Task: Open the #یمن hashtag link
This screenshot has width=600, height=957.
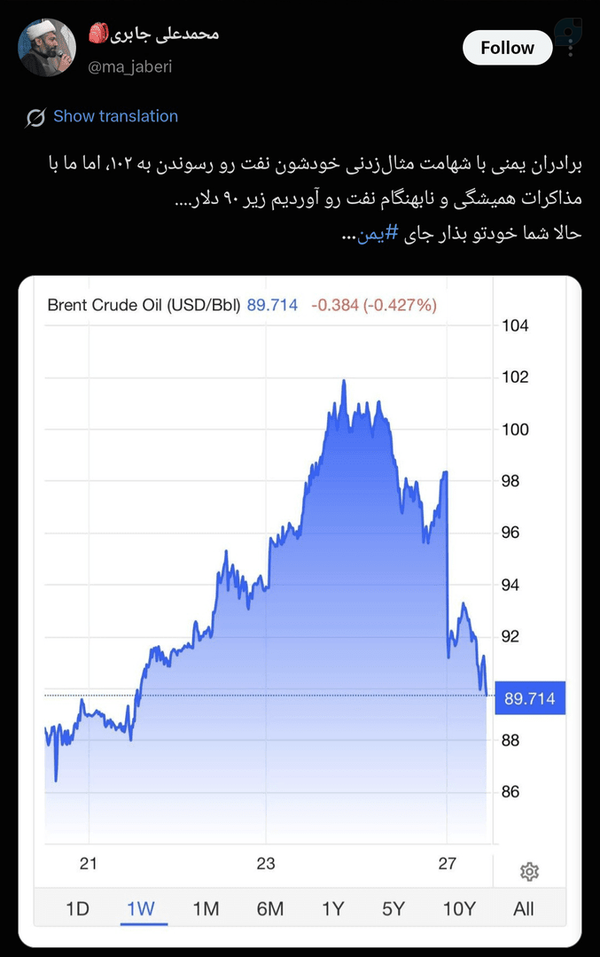Action: pos(378,233)
